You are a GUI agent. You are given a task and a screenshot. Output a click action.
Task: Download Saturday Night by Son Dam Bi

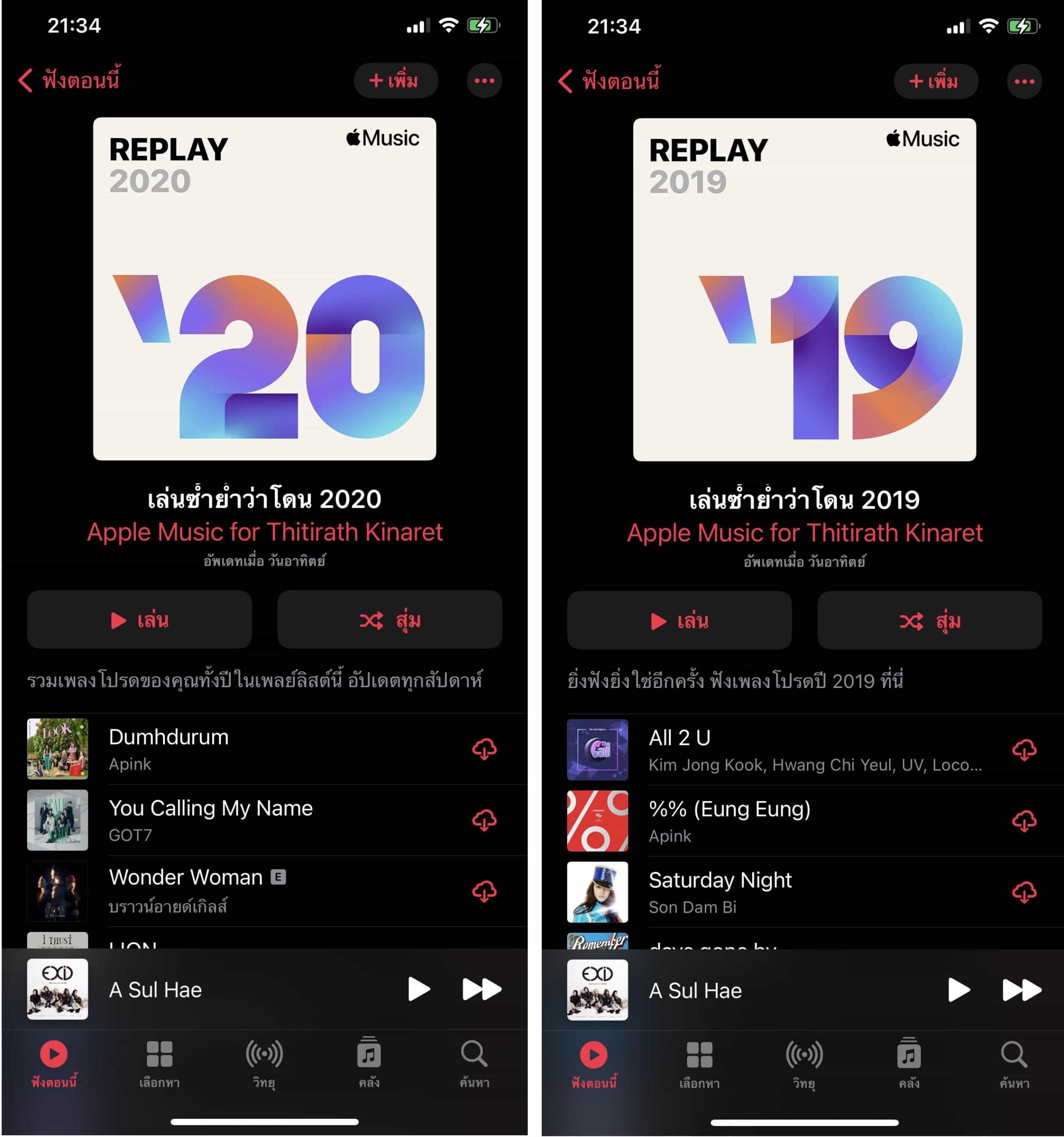(1024, 892)
